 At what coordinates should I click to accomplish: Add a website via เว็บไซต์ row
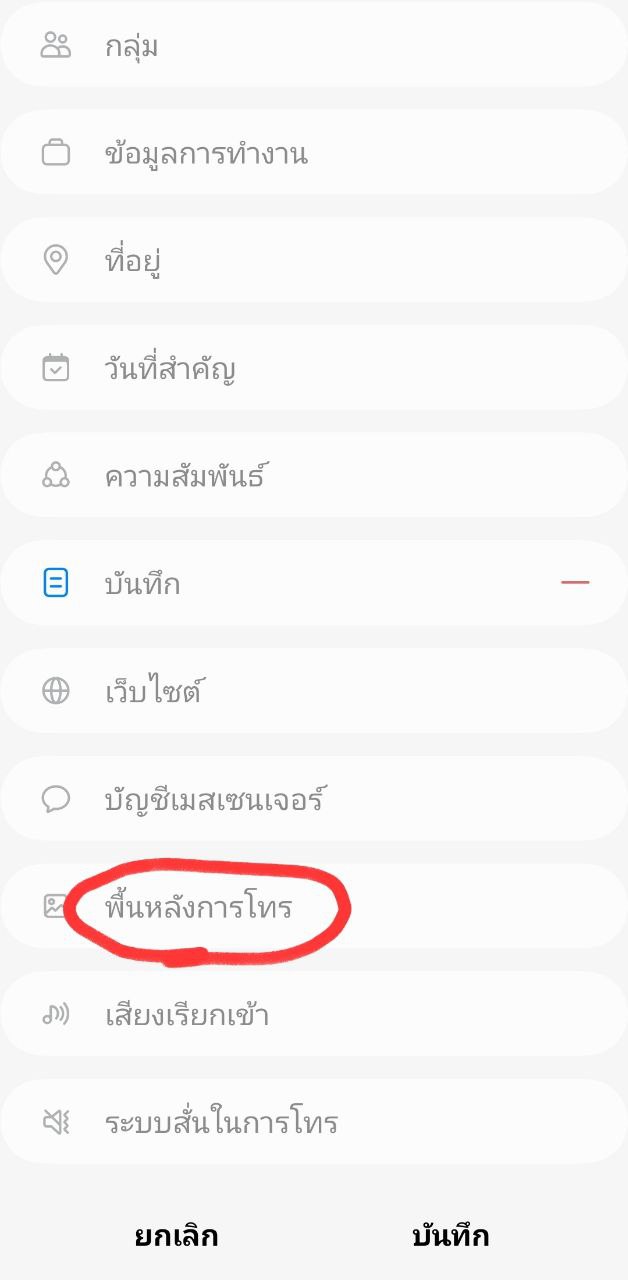coord(313,691)
